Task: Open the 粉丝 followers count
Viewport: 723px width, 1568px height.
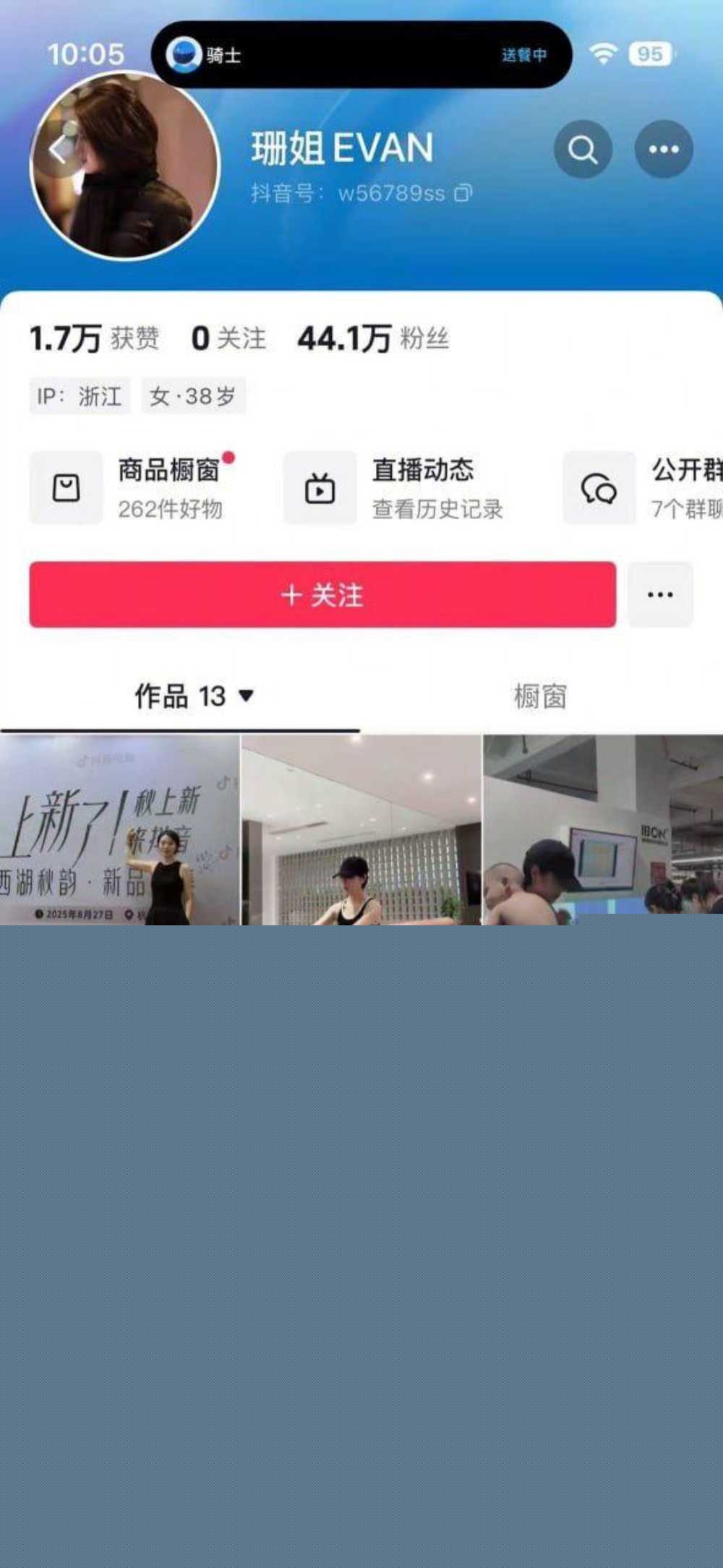Action: (x=374, y=338)
